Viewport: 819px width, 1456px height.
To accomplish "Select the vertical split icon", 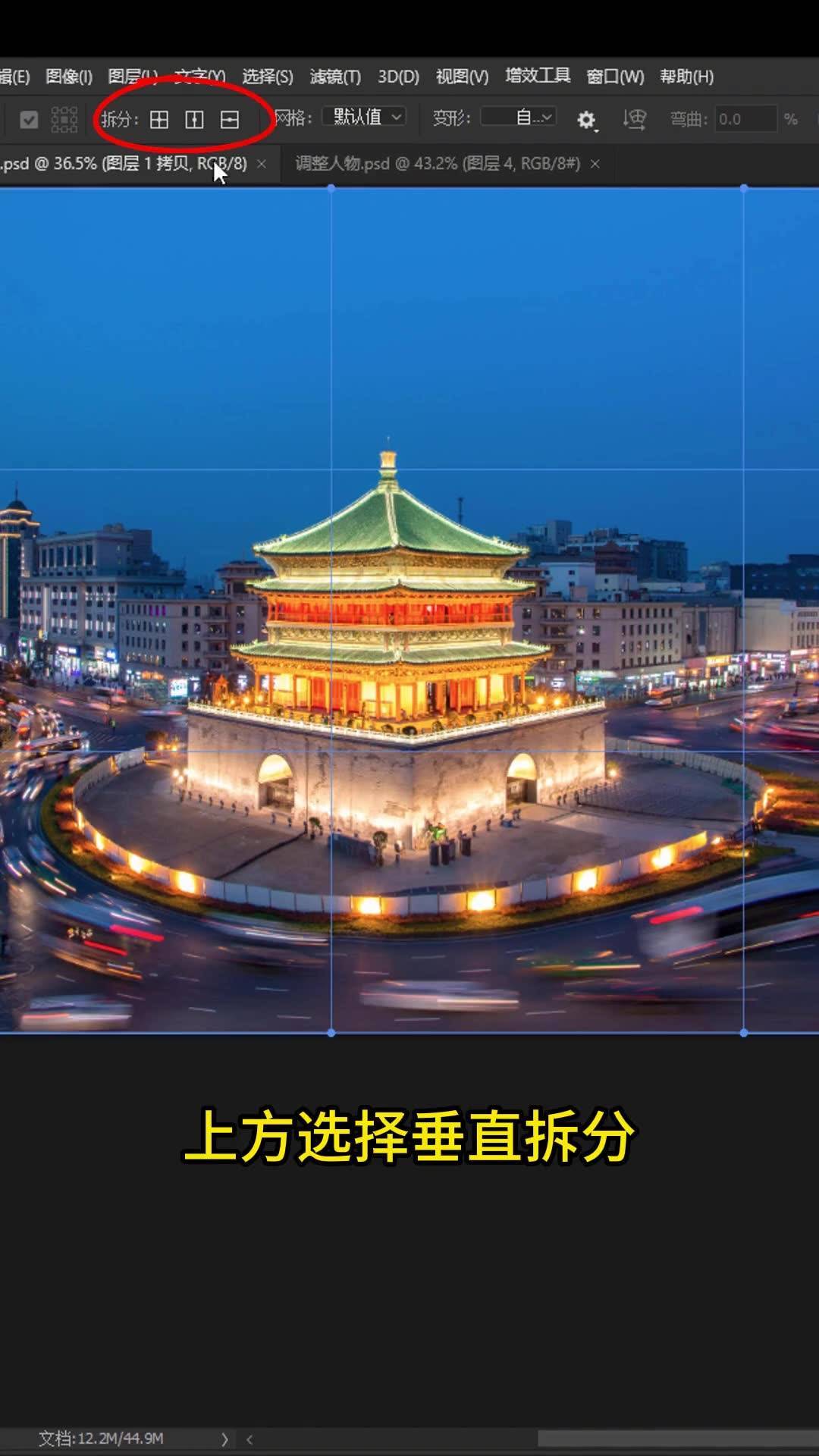I will pyautogui.click(x=194, y=119).
